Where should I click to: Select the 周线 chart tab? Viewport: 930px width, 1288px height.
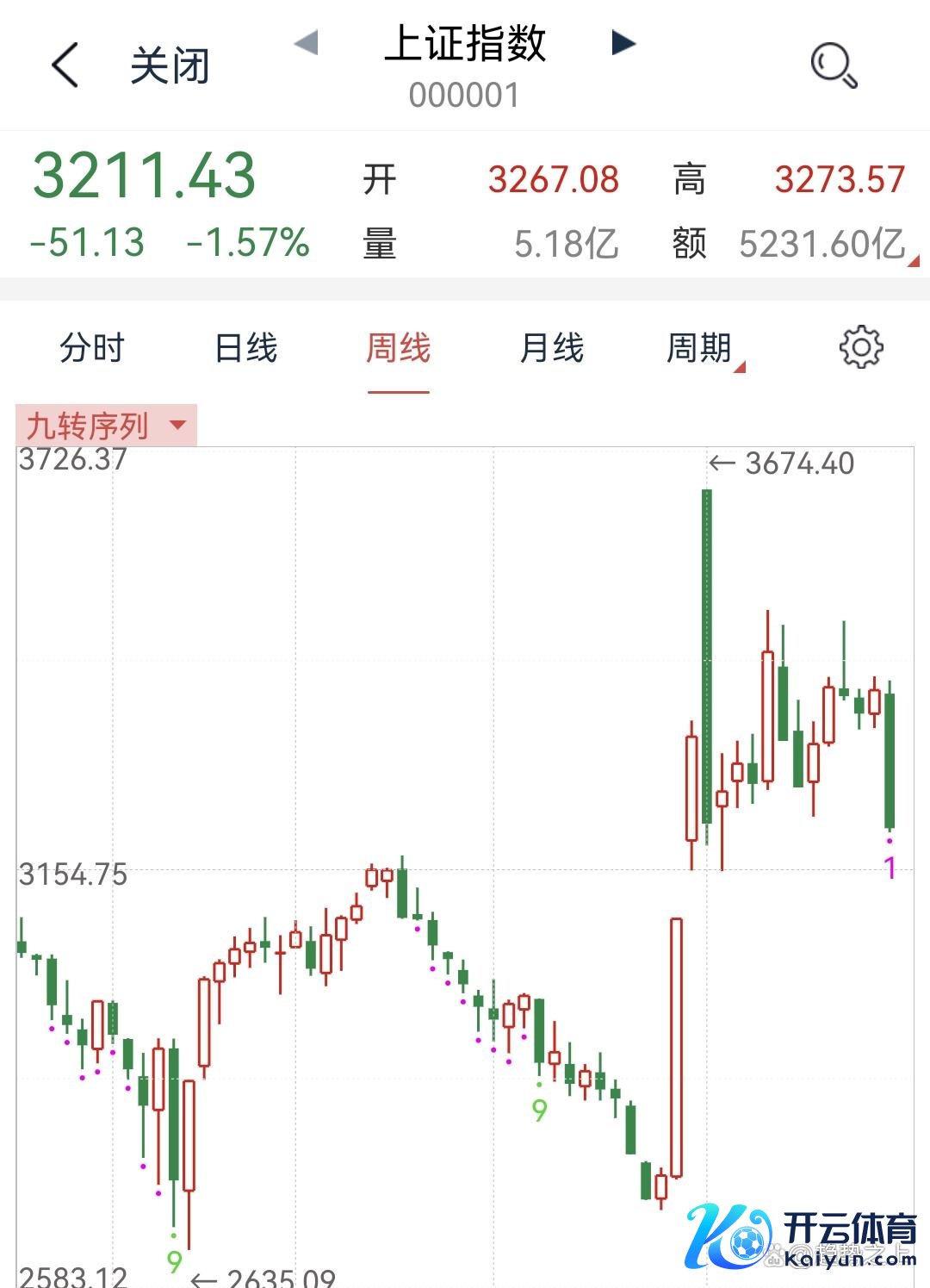(x=398, y=349)
